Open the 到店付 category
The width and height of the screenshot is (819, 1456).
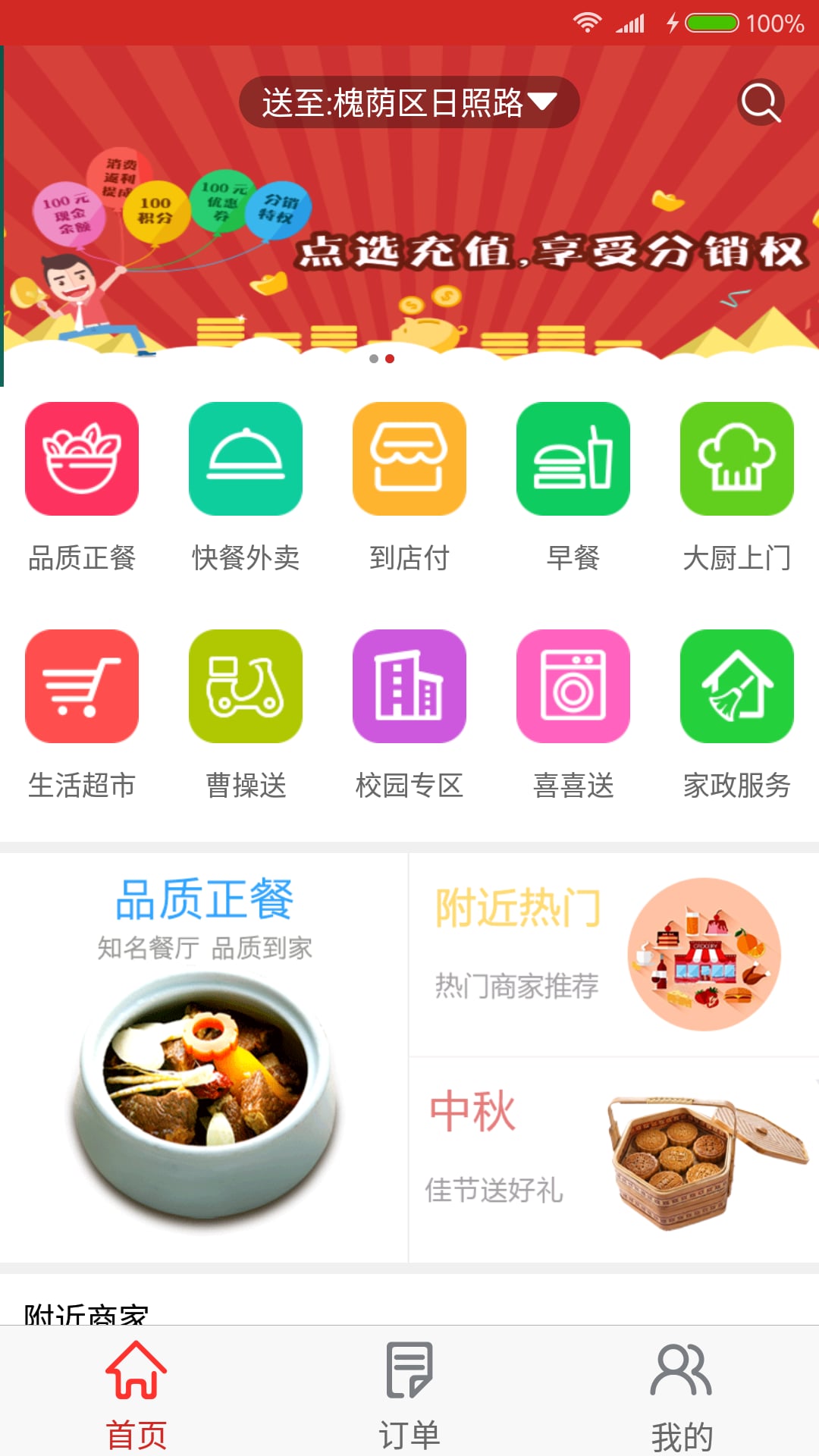coord(409,459)
